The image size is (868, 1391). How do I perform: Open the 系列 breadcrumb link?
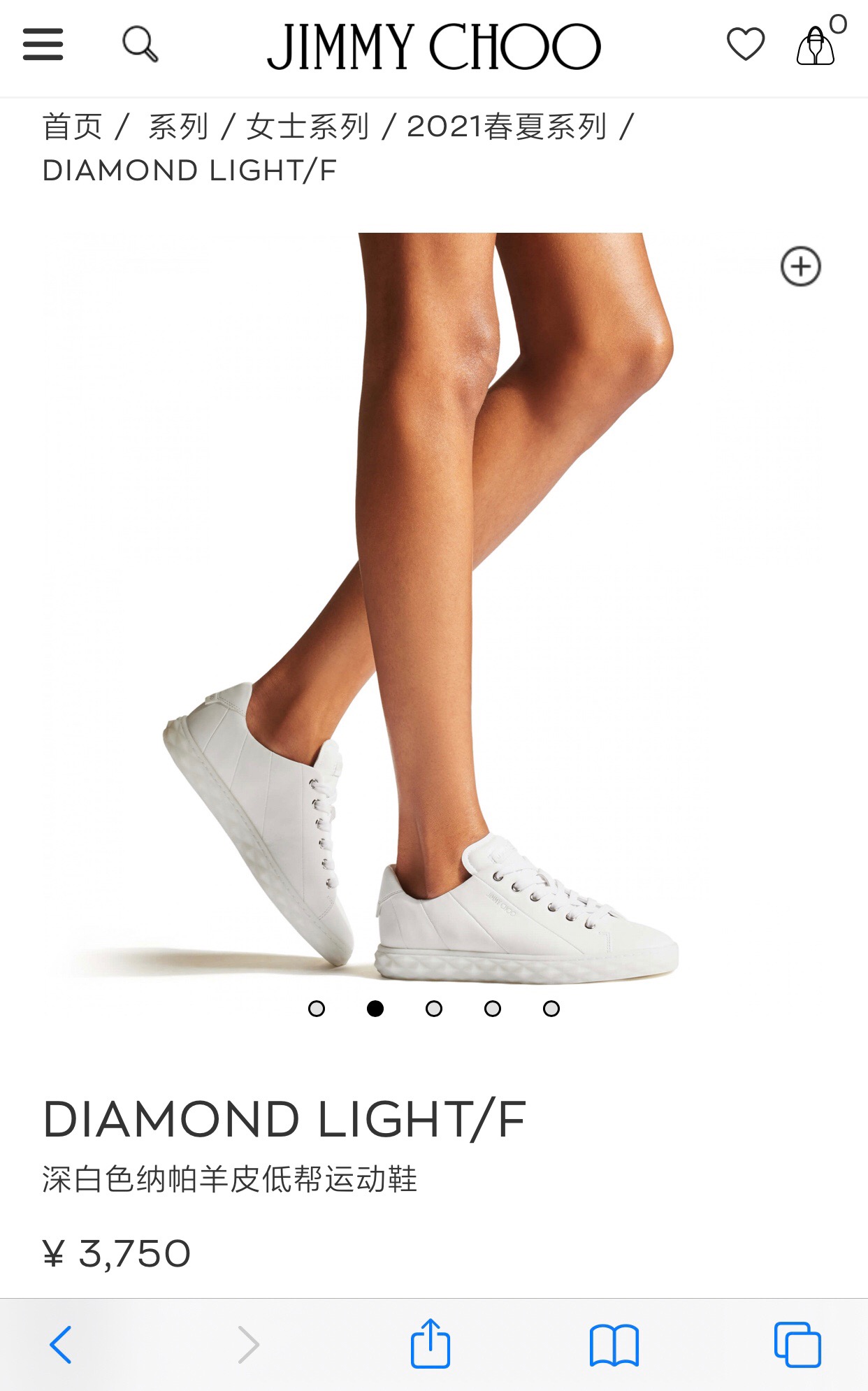click(178, 127)
